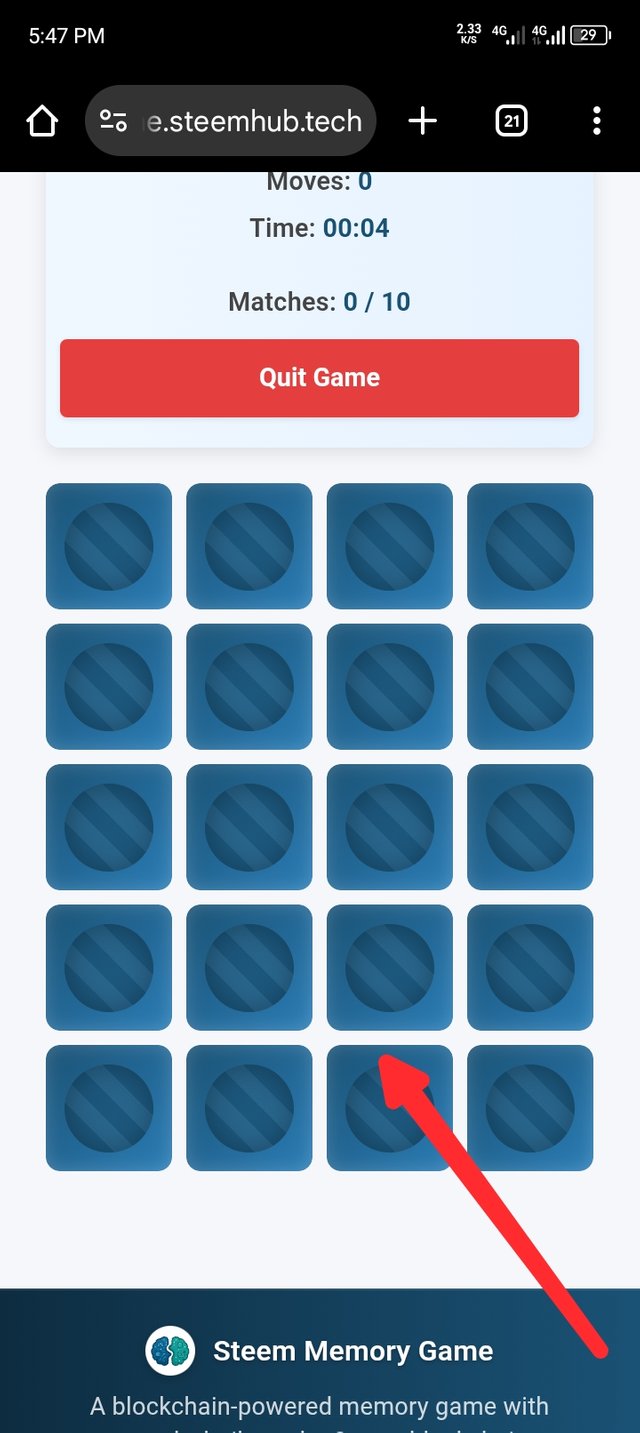Flip the first card in the fourth row
This screenshot has width=640, height=1433.
[x=109, y=967]
